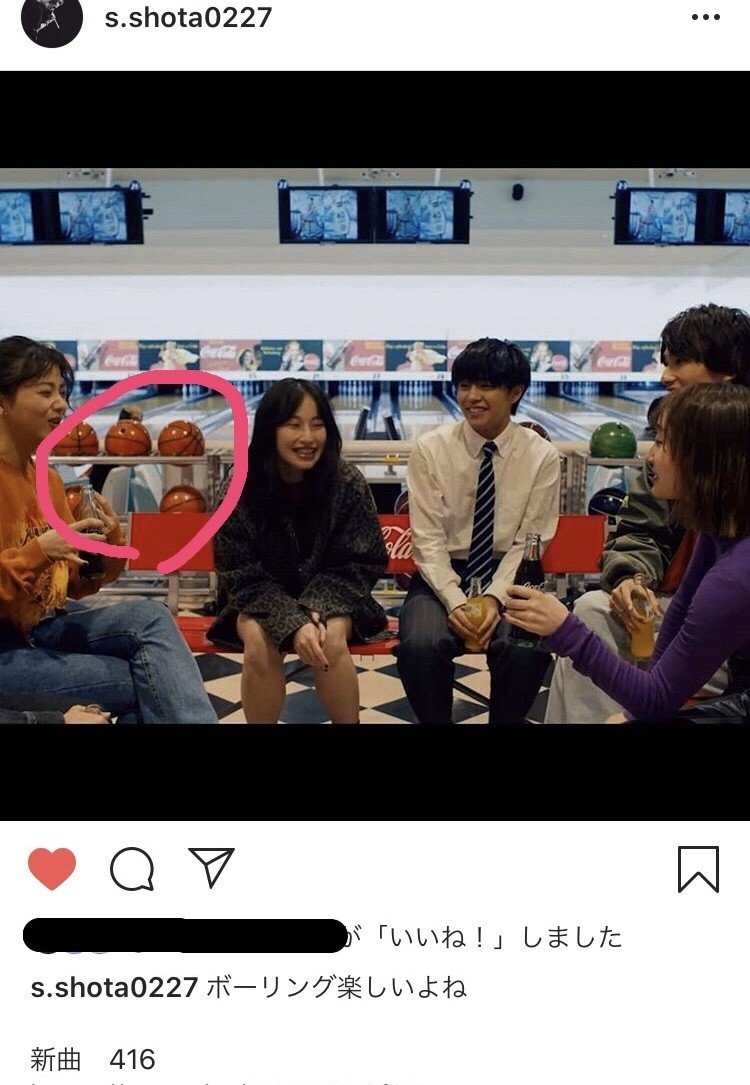Unlike the post with the red heart
This screenshot has width=750, height=1085.
tap(52, 868)
